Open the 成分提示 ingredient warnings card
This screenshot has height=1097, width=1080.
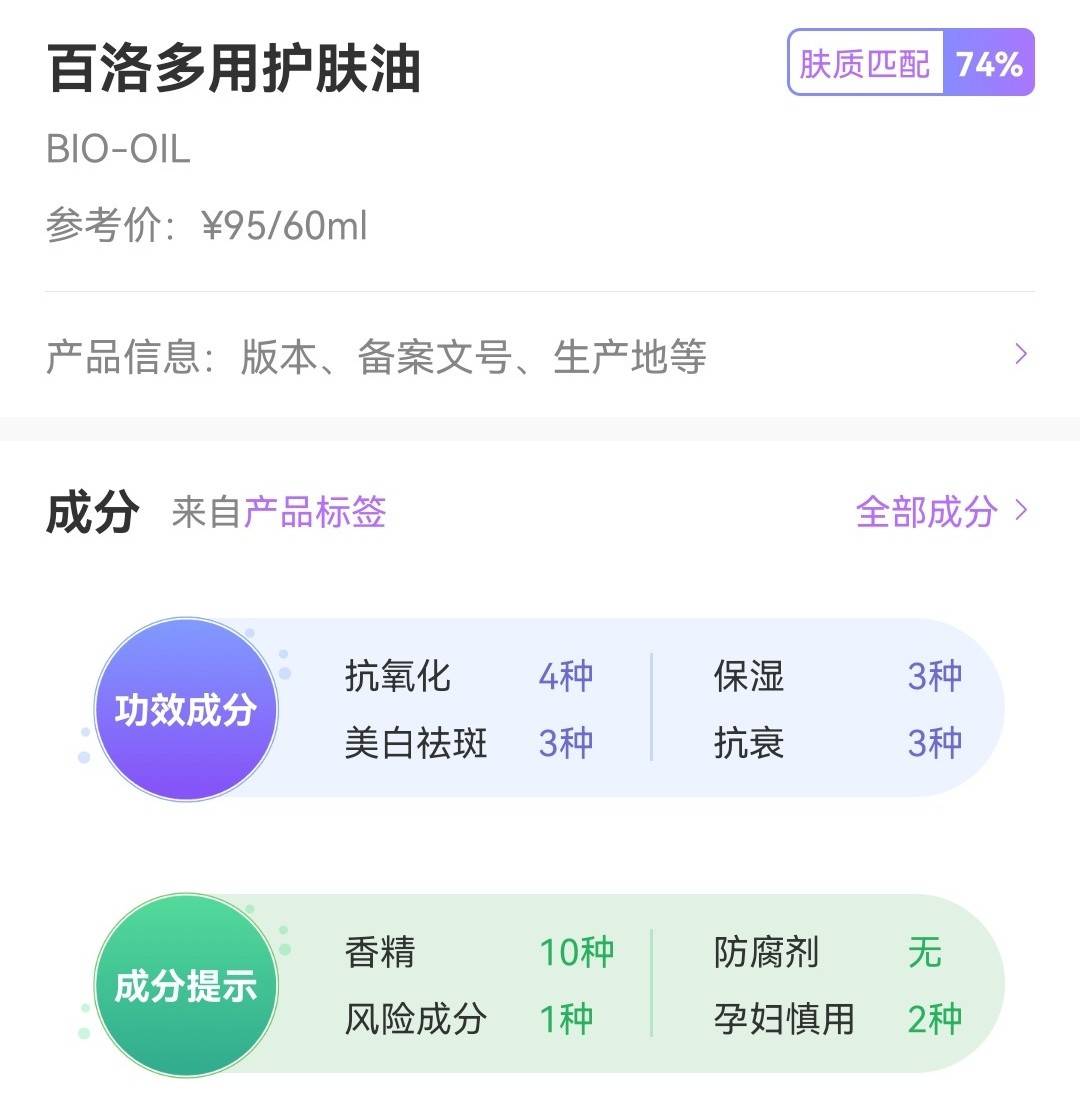tap(186, 985)
